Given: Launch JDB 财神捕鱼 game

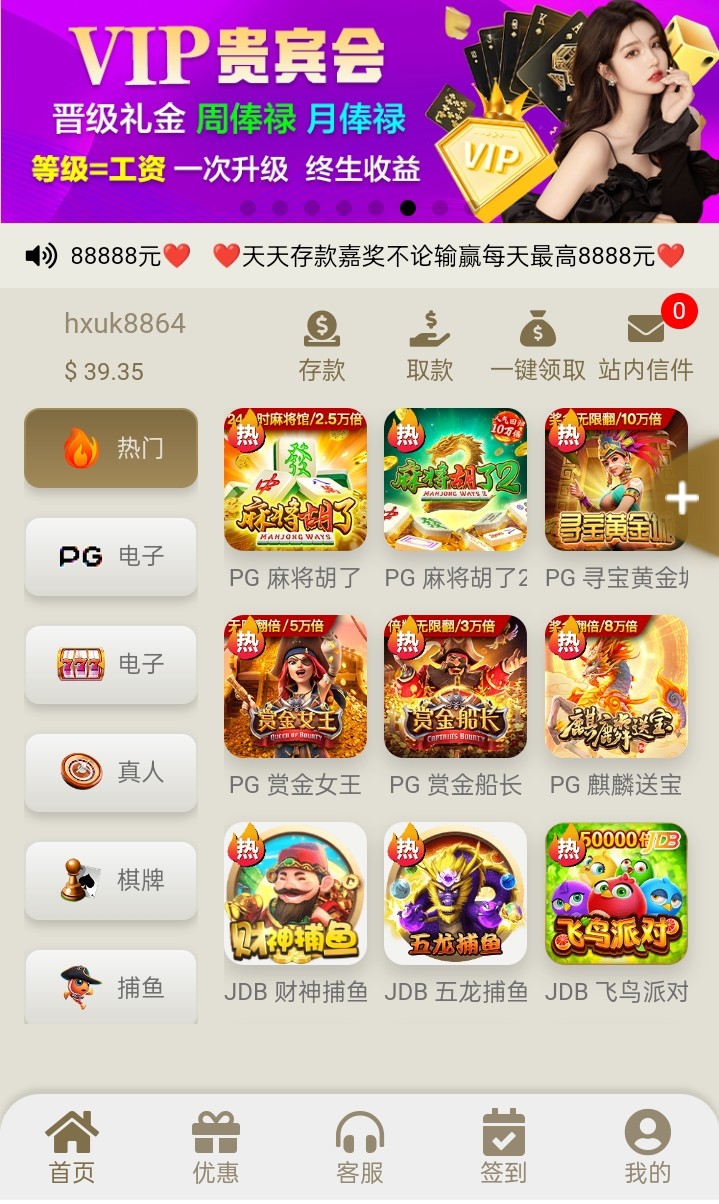Looking at the screenshot, I should [x=295, y=894].
